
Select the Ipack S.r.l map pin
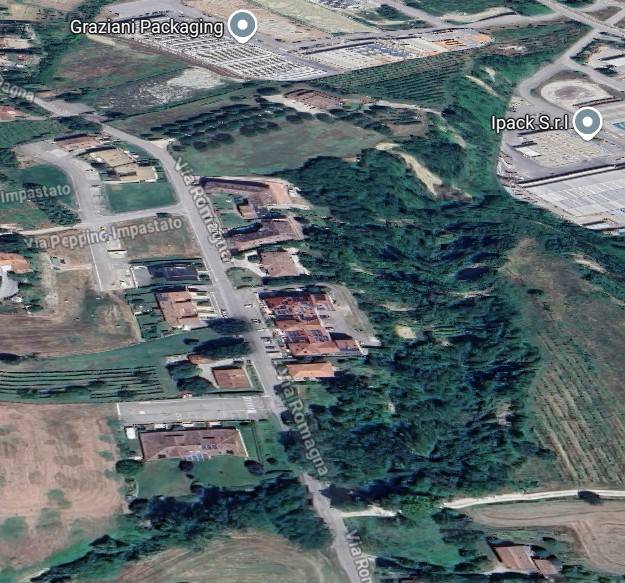coord(588,123)
